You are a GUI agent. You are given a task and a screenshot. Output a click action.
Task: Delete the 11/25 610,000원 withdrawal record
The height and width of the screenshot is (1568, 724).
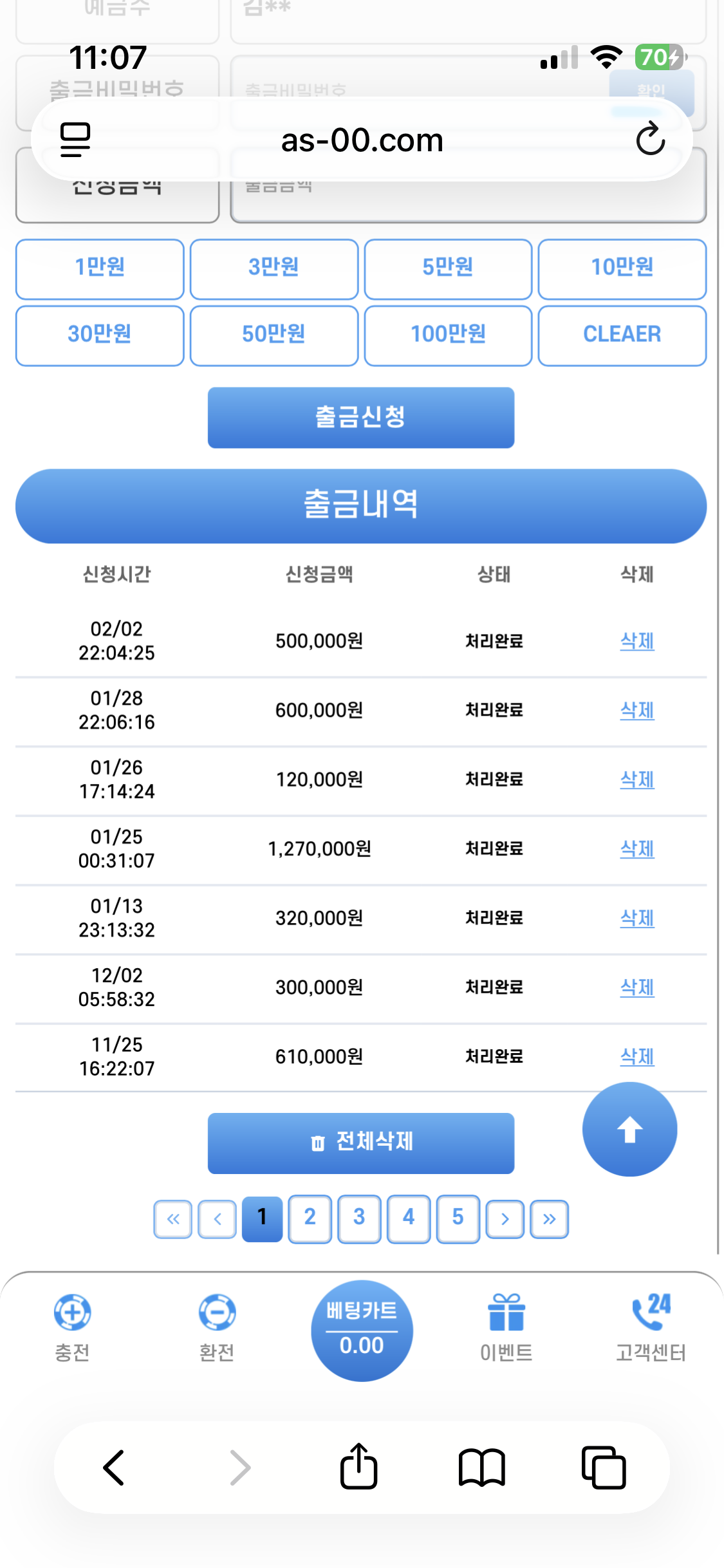point(636,1057)
